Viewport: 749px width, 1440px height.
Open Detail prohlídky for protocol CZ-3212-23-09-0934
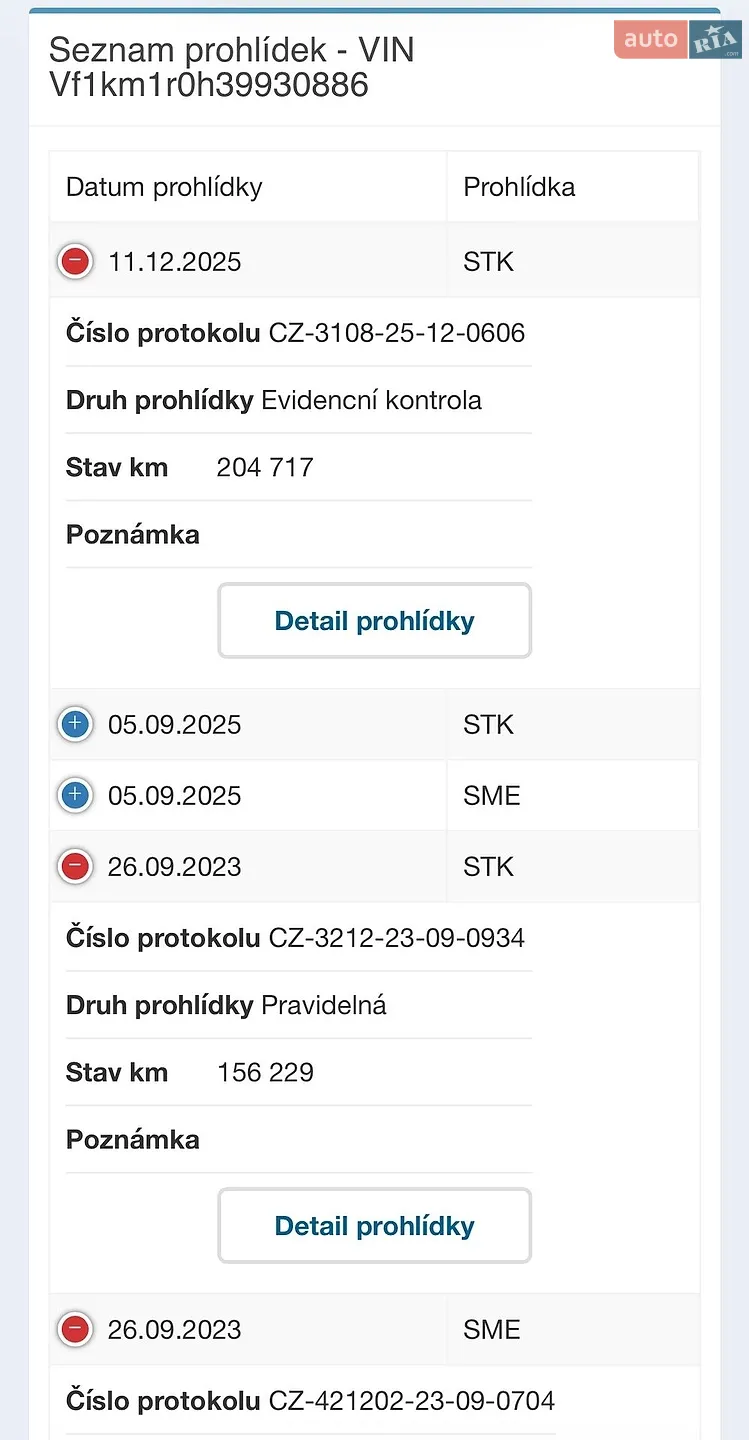coord(374,1226)
